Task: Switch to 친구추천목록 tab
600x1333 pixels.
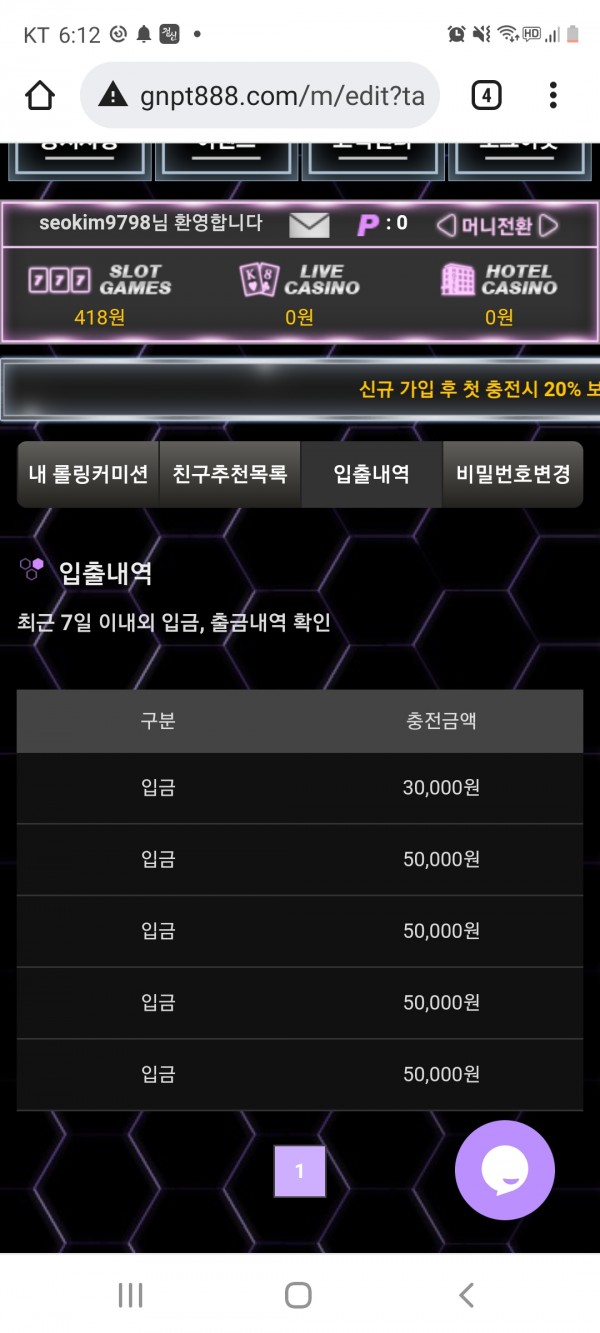Action: point(230,474)
